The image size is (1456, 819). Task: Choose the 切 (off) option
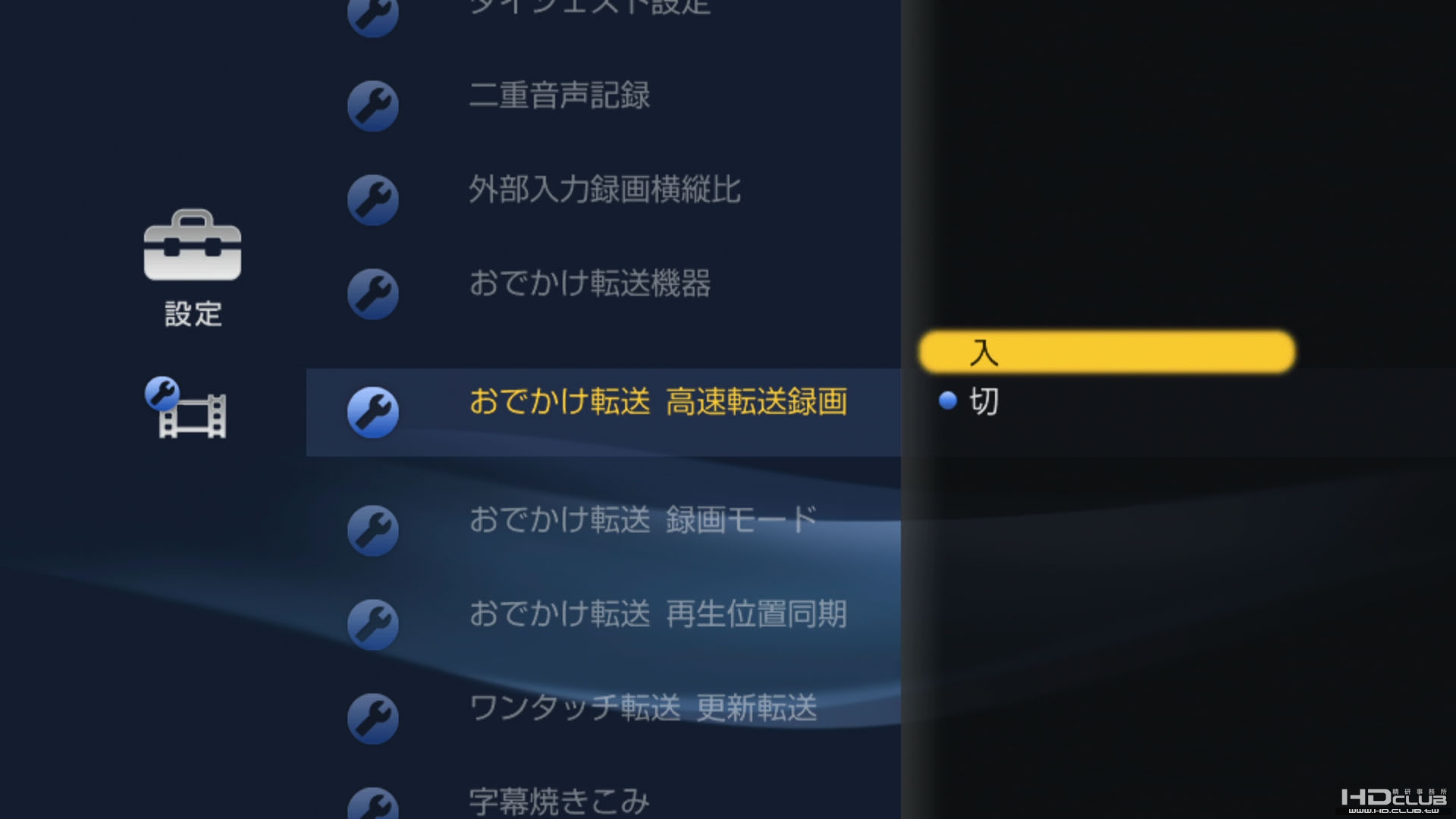click(x=984, y=401)
